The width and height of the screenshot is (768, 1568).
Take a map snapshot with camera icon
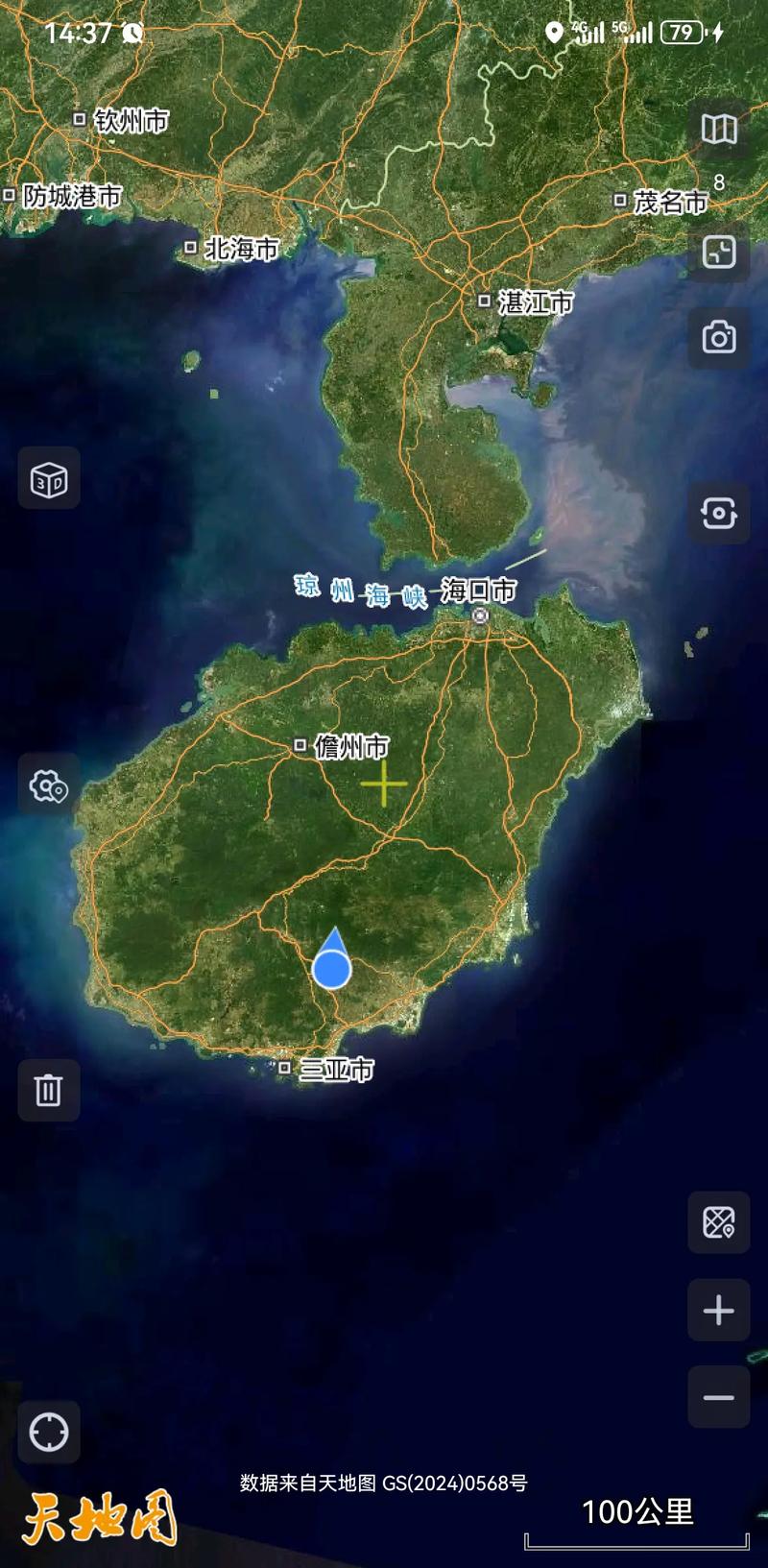718,337
